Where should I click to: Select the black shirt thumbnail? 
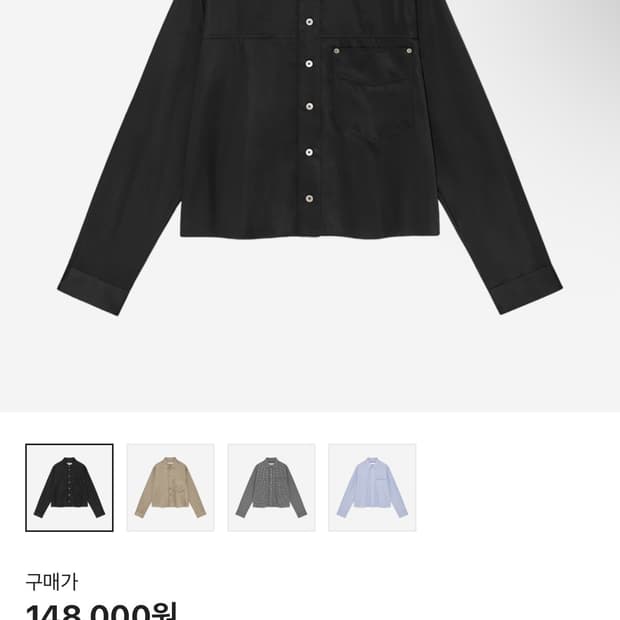click(x=69, y=487)
